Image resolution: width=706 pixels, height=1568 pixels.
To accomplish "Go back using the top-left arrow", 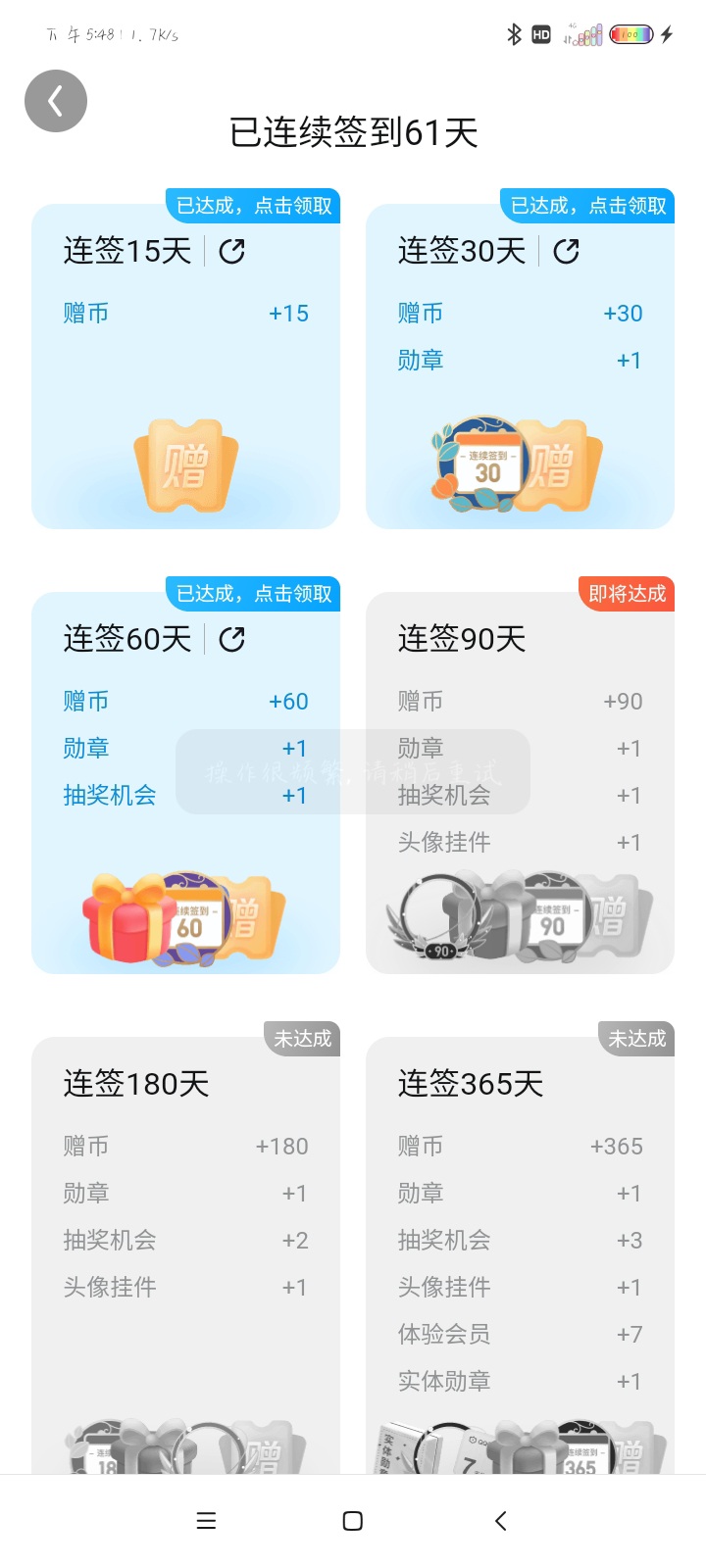I will click(56, 101).
